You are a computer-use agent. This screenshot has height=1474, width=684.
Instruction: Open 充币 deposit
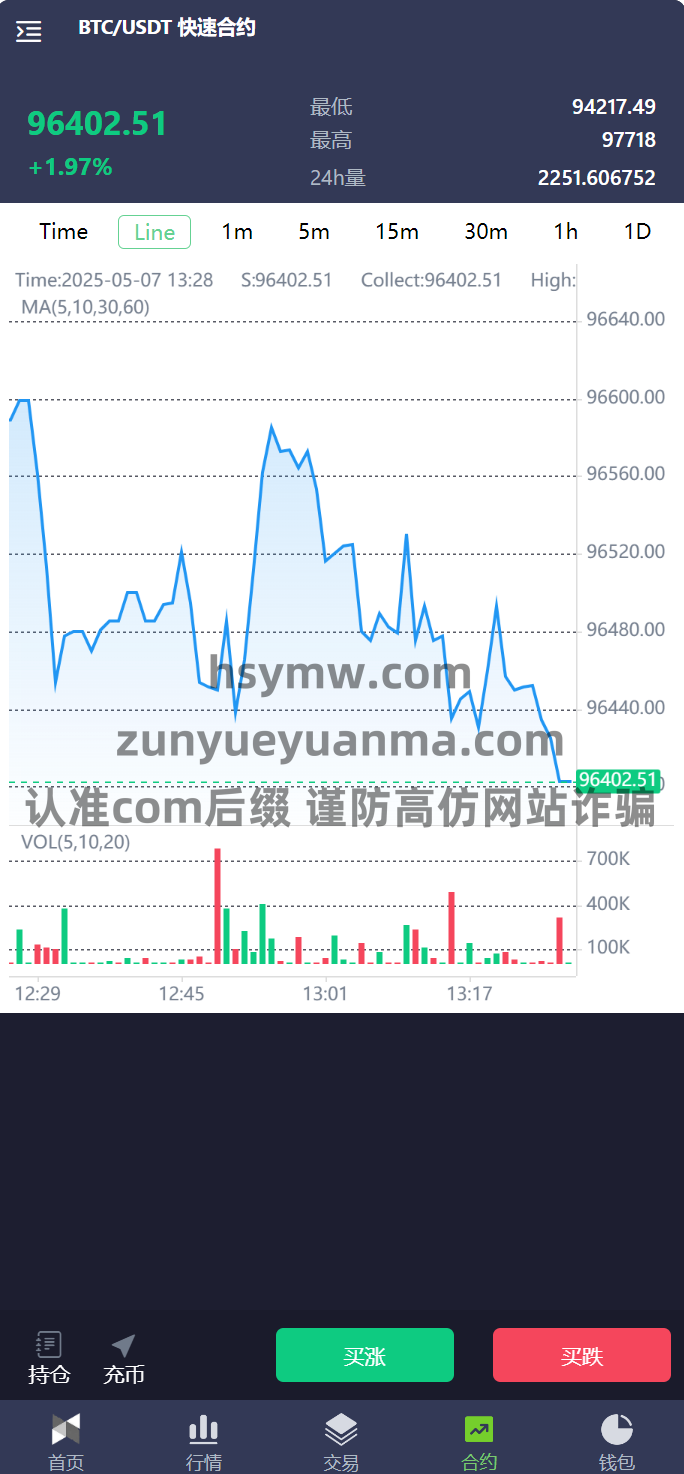pyautogui.click(x=124, y=1358)
